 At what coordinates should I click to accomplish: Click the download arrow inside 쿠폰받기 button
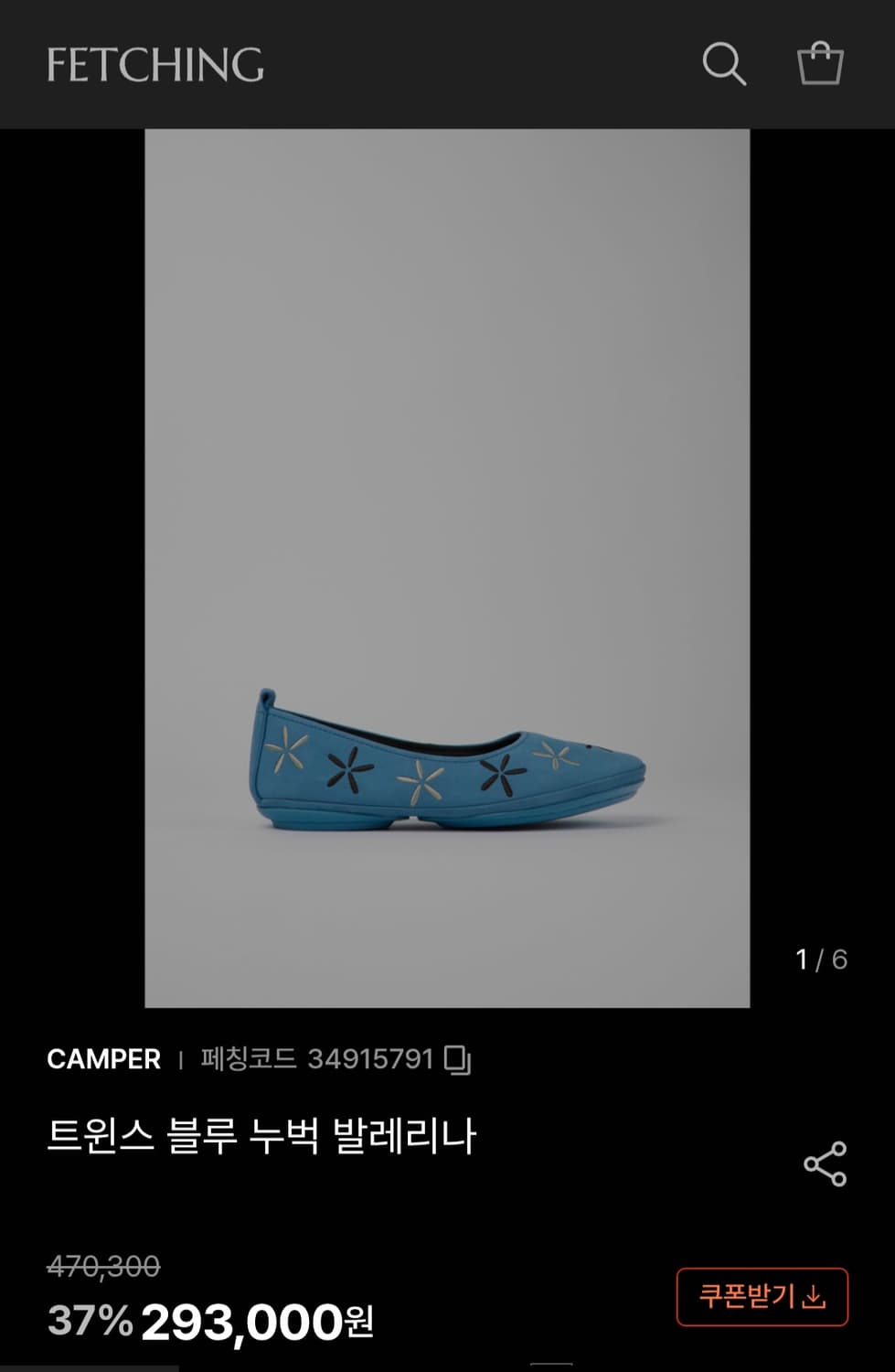click(813, 1296)
